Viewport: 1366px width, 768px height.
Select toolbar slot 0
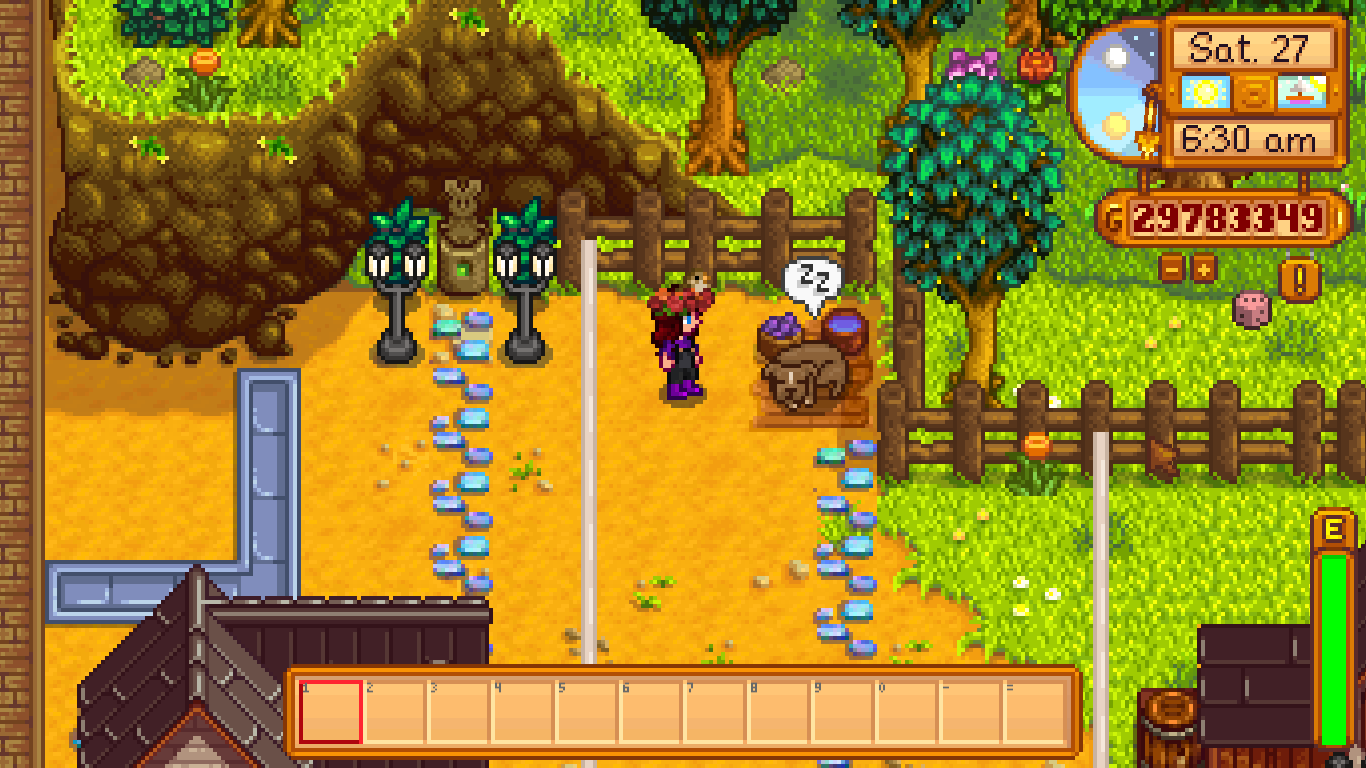tap(907, 711)
